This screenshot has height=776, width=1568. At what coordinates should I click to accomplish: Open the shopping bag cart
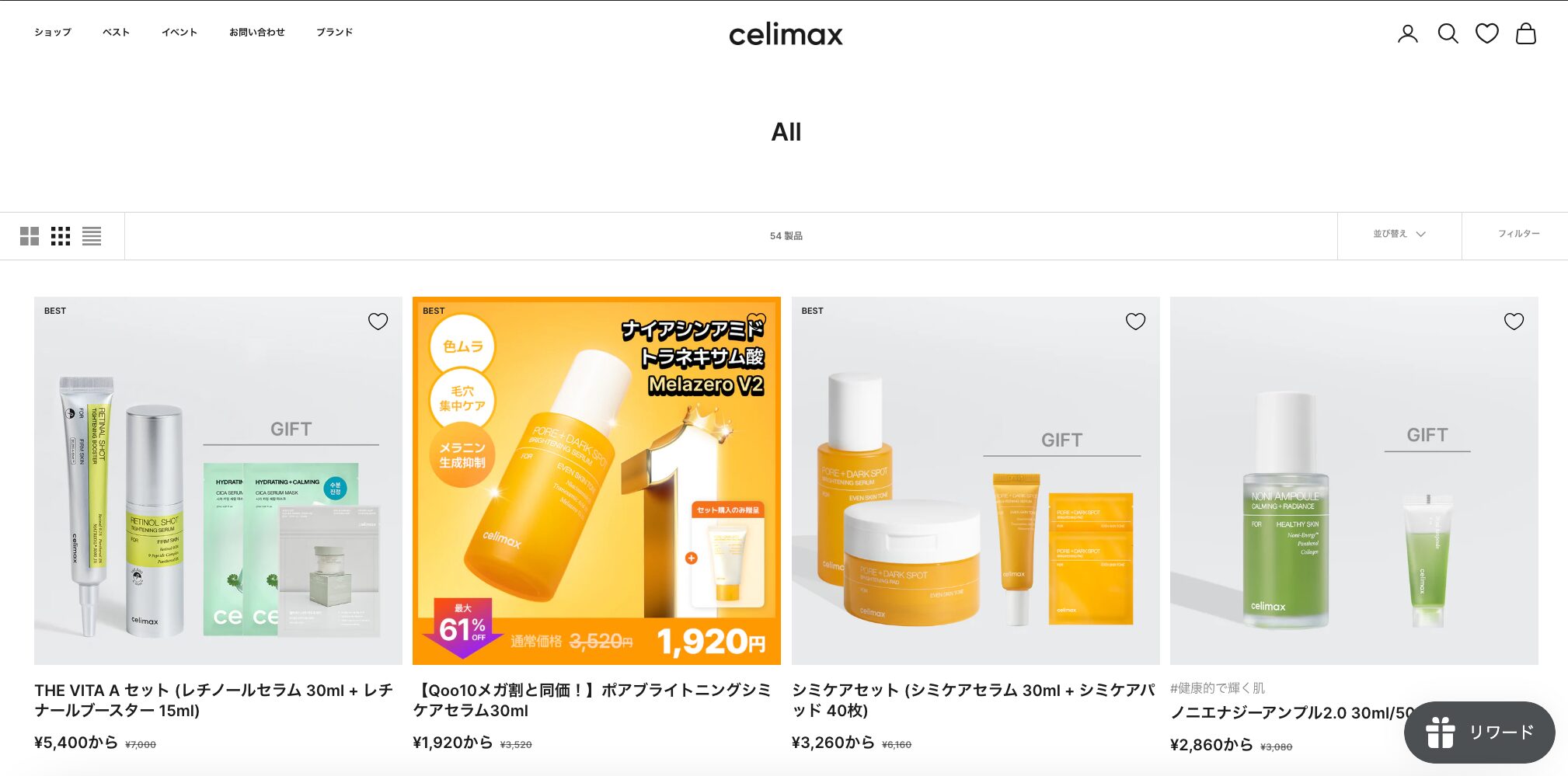tap(1525, 33)
